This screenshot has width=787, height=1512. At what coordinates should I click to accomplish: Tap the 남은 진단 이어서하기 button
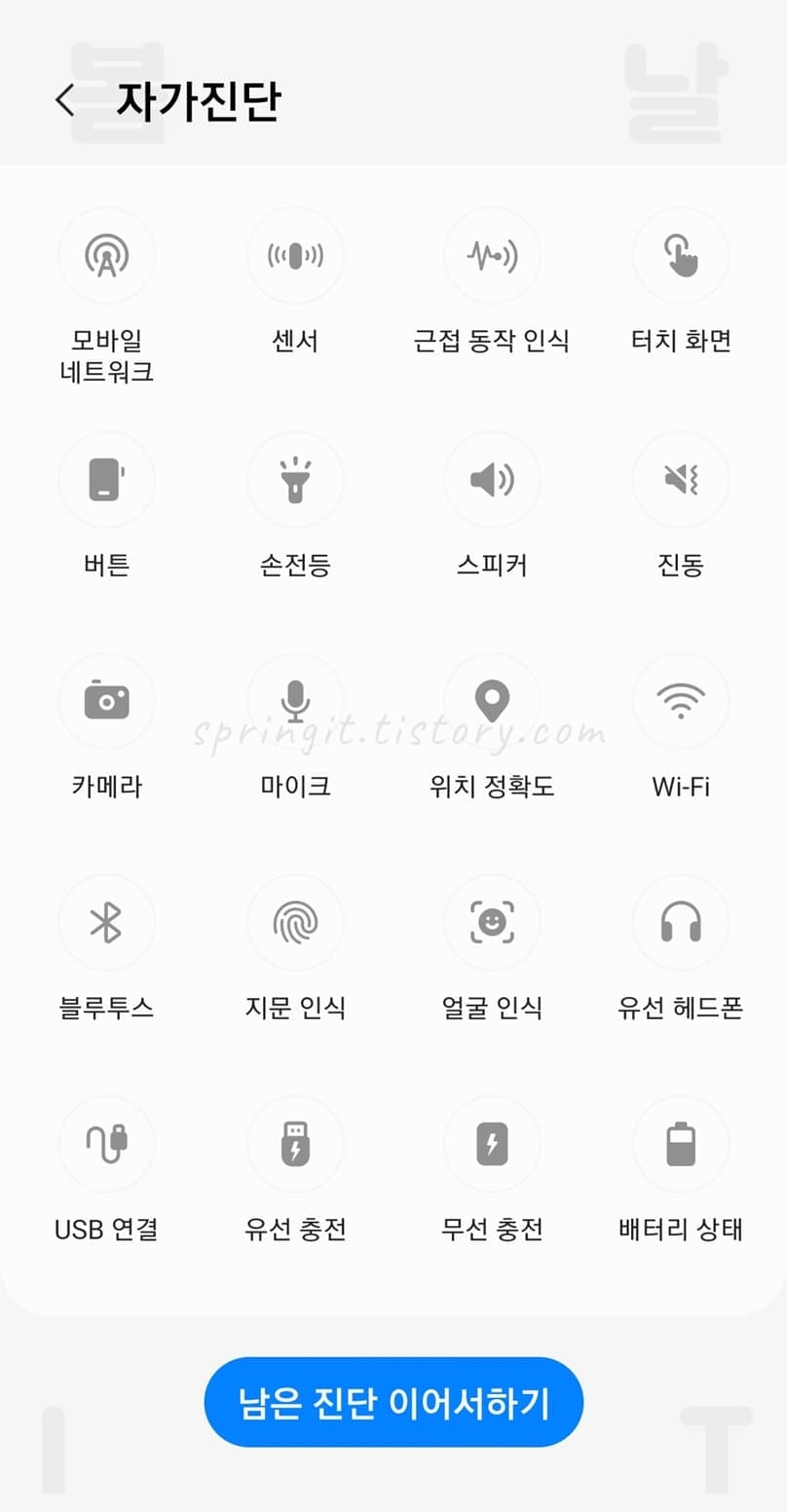(393, 1402)
